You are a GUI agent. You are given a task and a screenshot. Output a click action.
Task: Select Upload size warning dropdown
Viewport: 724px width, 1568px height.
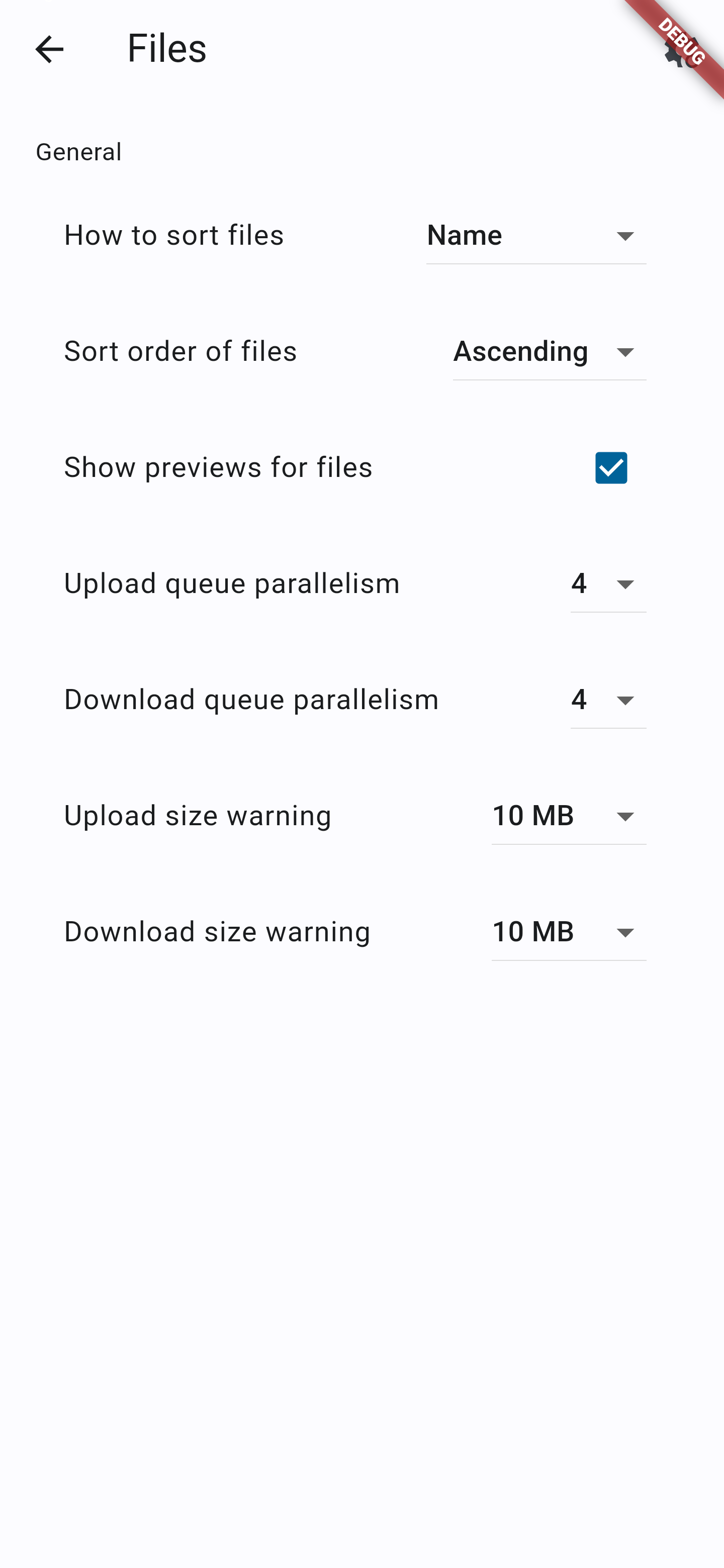tap(569, 817)
